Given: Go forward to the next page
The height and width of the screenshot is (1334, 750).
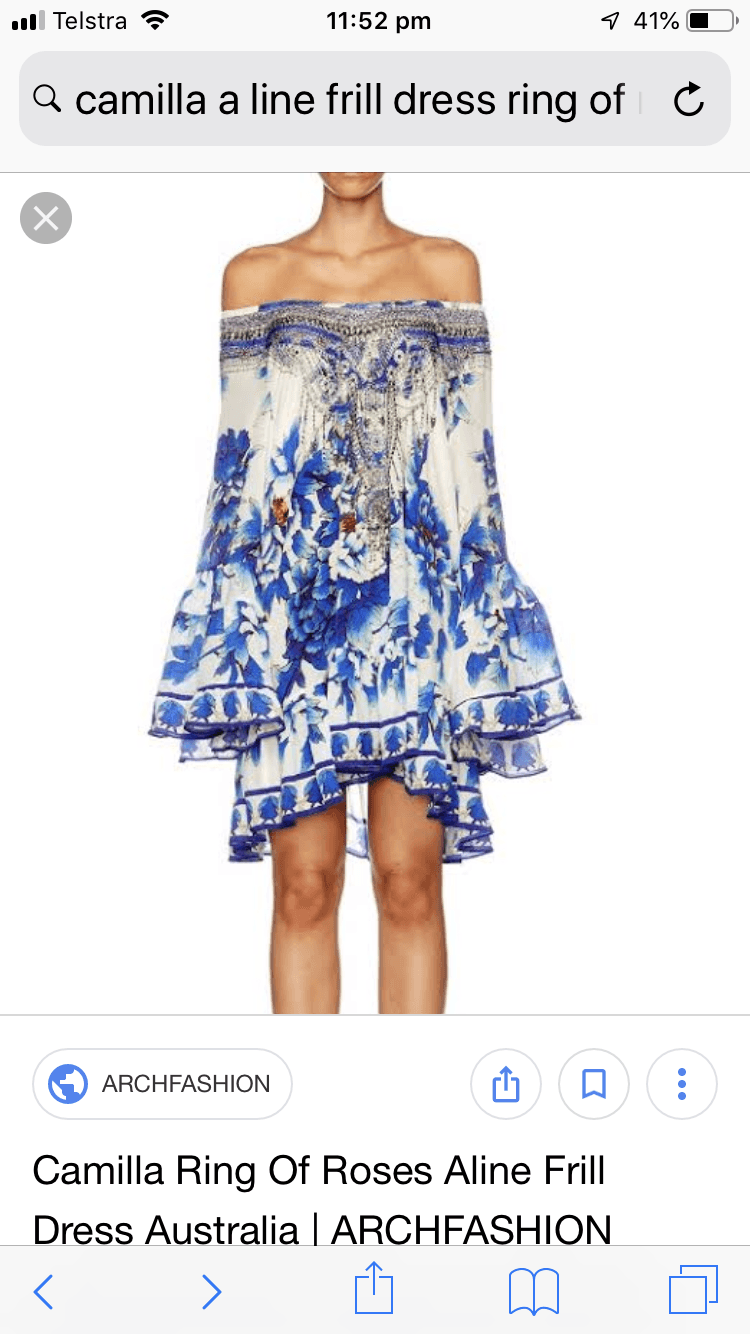Looking at the screenshot, I should pyautogui.click(x=211, y=1292).
